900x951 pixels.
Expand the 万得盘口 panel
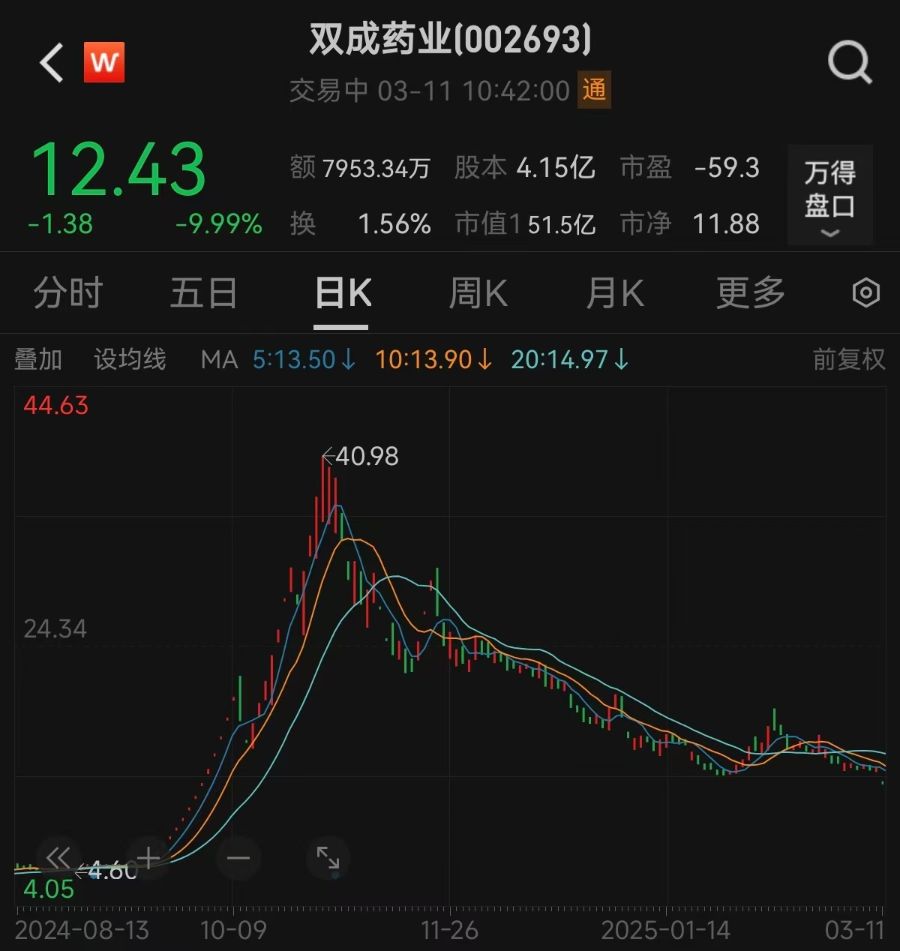(830, 195)
